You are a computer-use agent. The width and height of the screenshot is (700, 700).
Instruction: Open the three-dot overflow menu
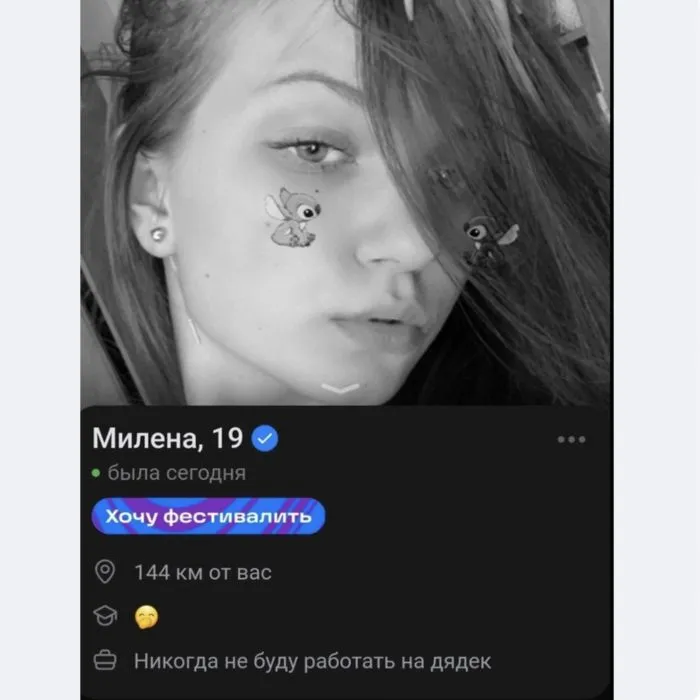coord(571,439)
